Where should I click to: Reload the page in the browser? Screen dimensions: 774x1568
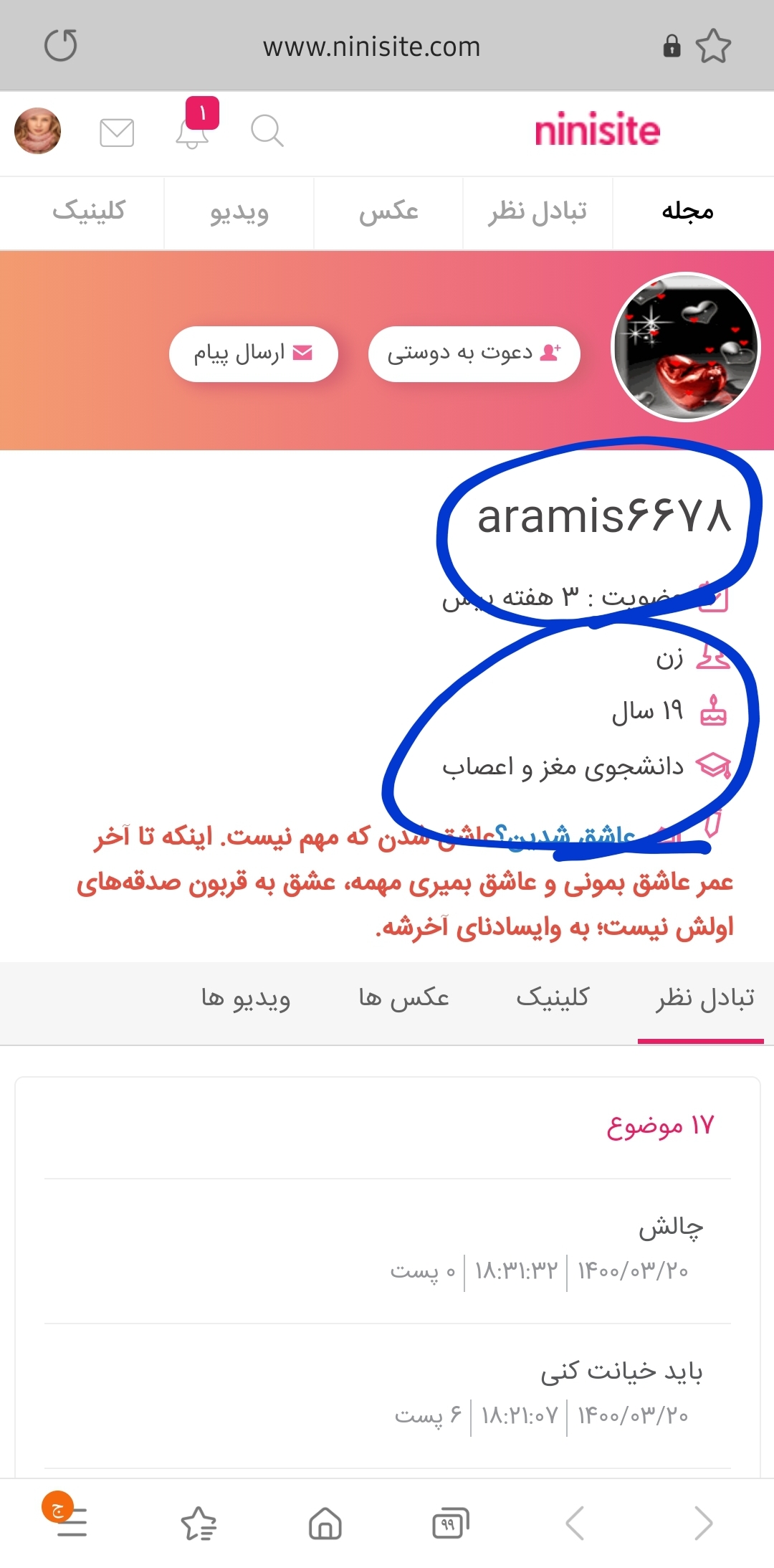(61, 46)
